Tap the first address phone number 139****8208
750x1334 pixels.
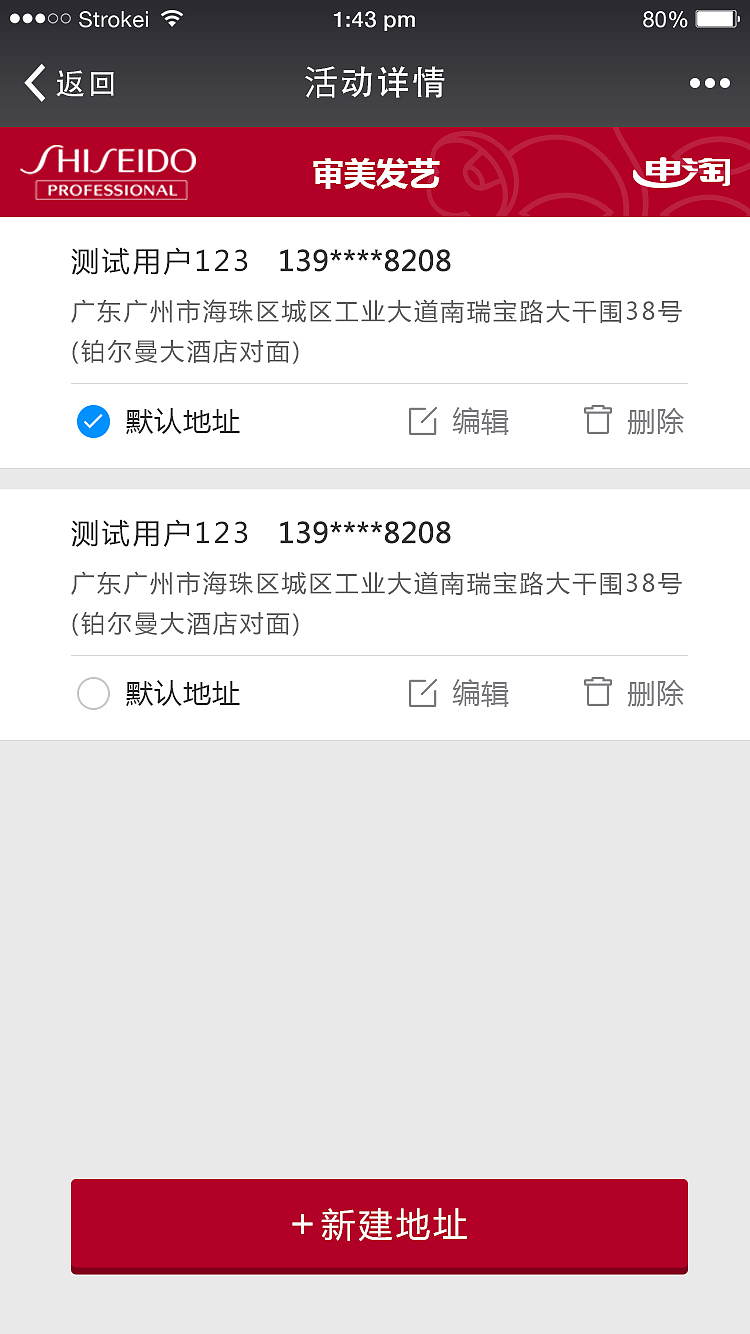[x=364, y=260]
